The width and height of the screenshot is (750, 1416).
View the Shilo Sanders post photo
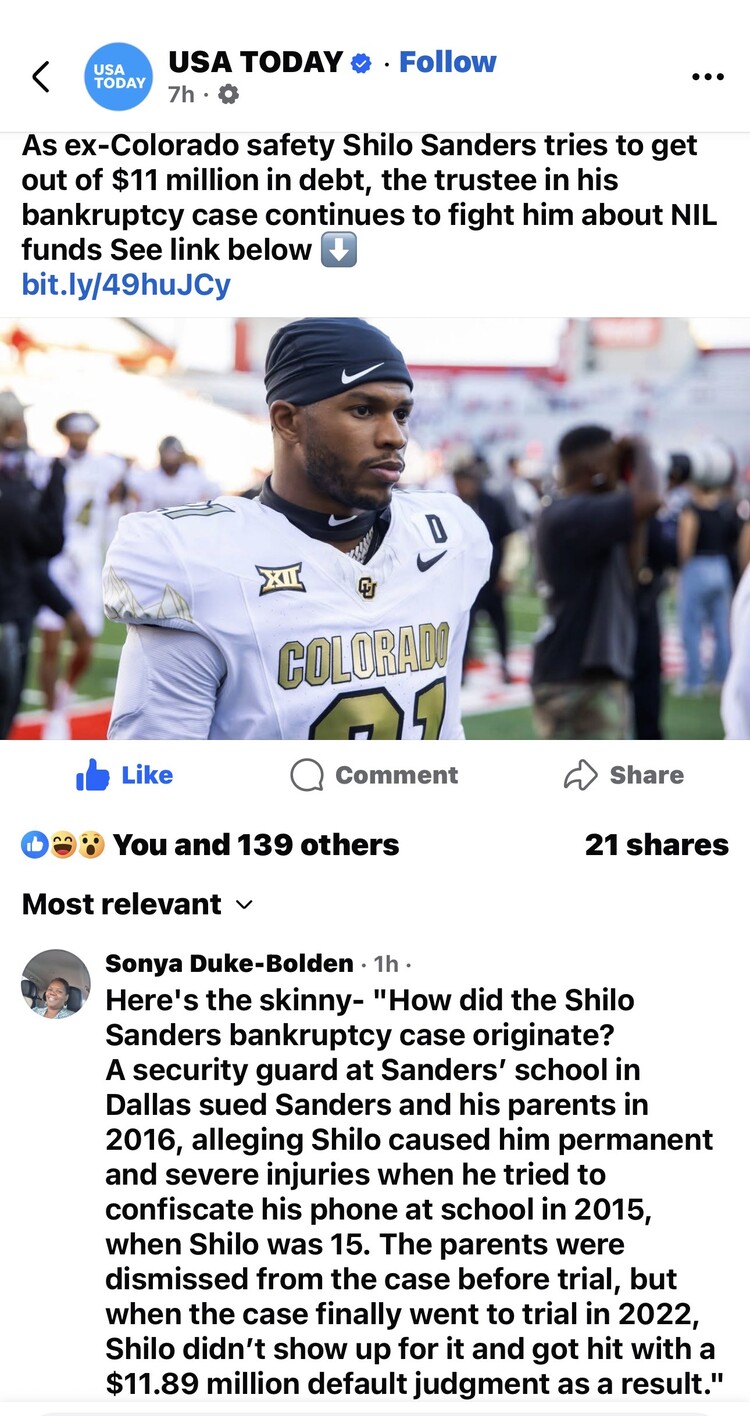[375, 529]
